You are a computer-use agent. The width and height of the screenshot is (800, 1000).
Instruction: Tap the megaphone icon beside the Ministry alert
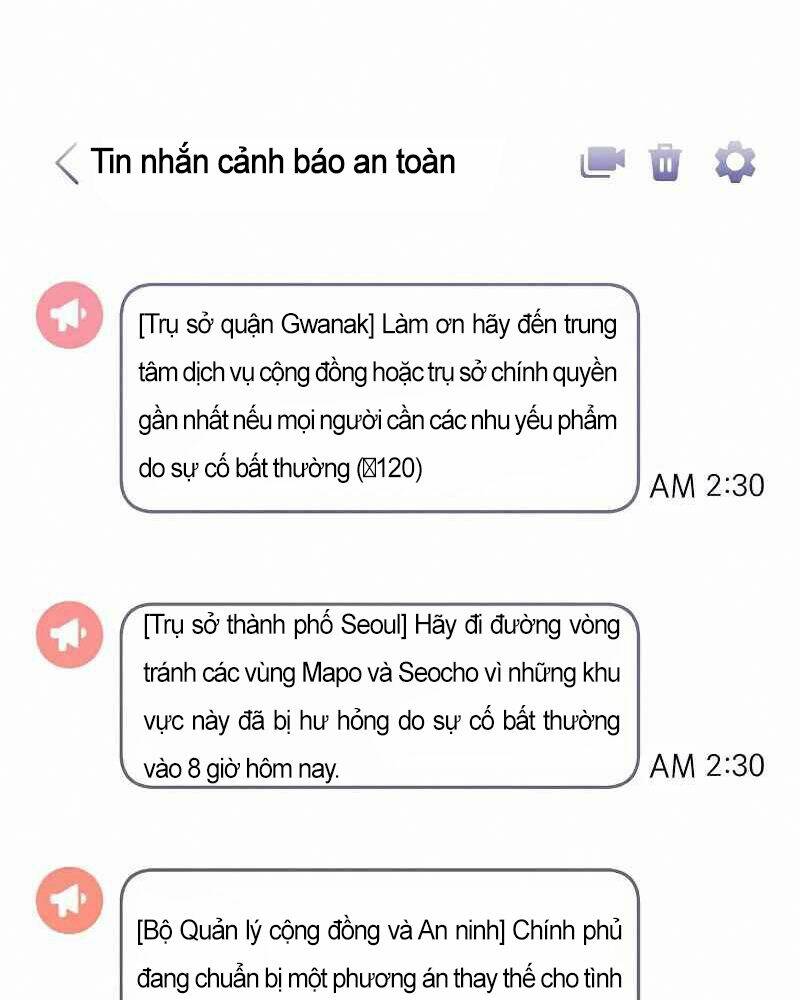69,898
